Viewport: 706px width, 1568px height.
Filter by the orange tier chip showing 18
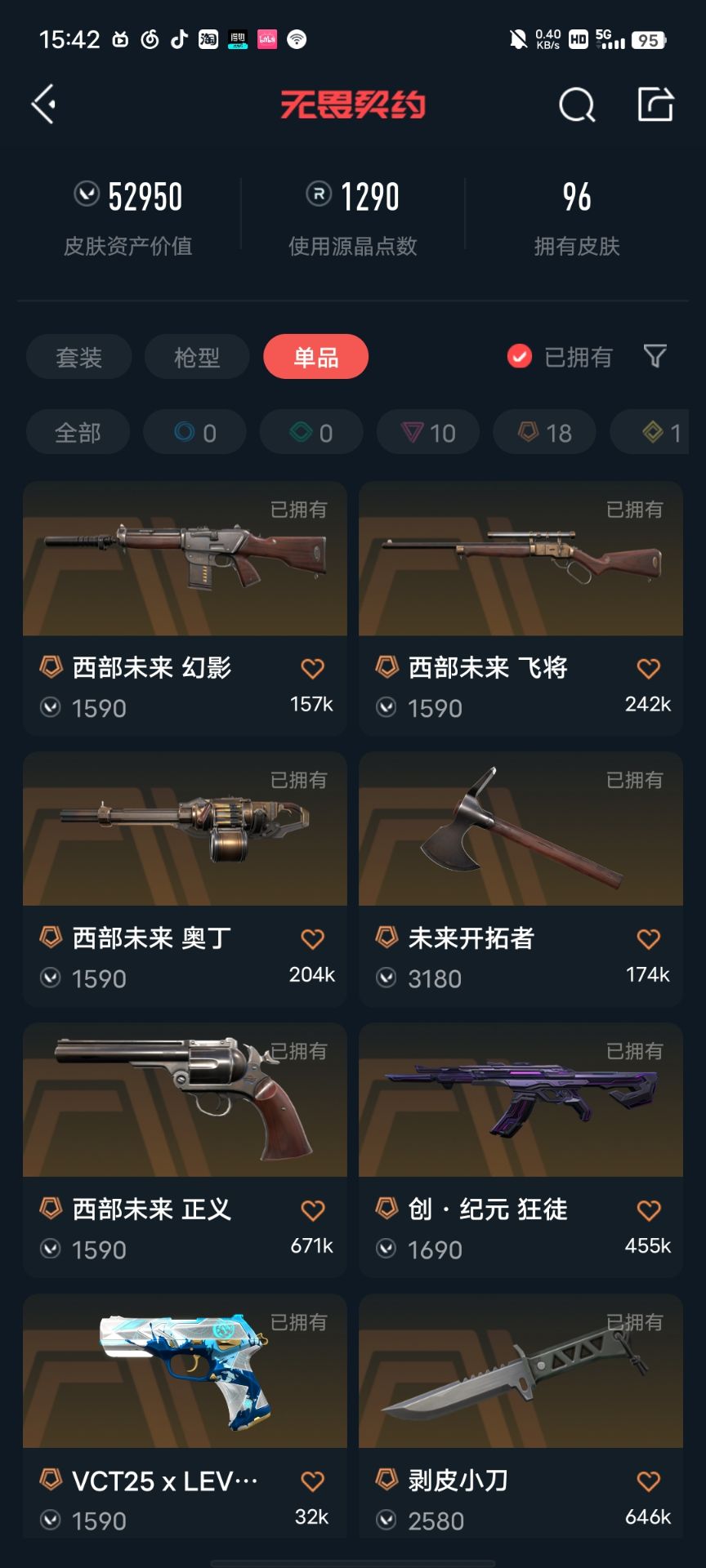coord(545,432)
